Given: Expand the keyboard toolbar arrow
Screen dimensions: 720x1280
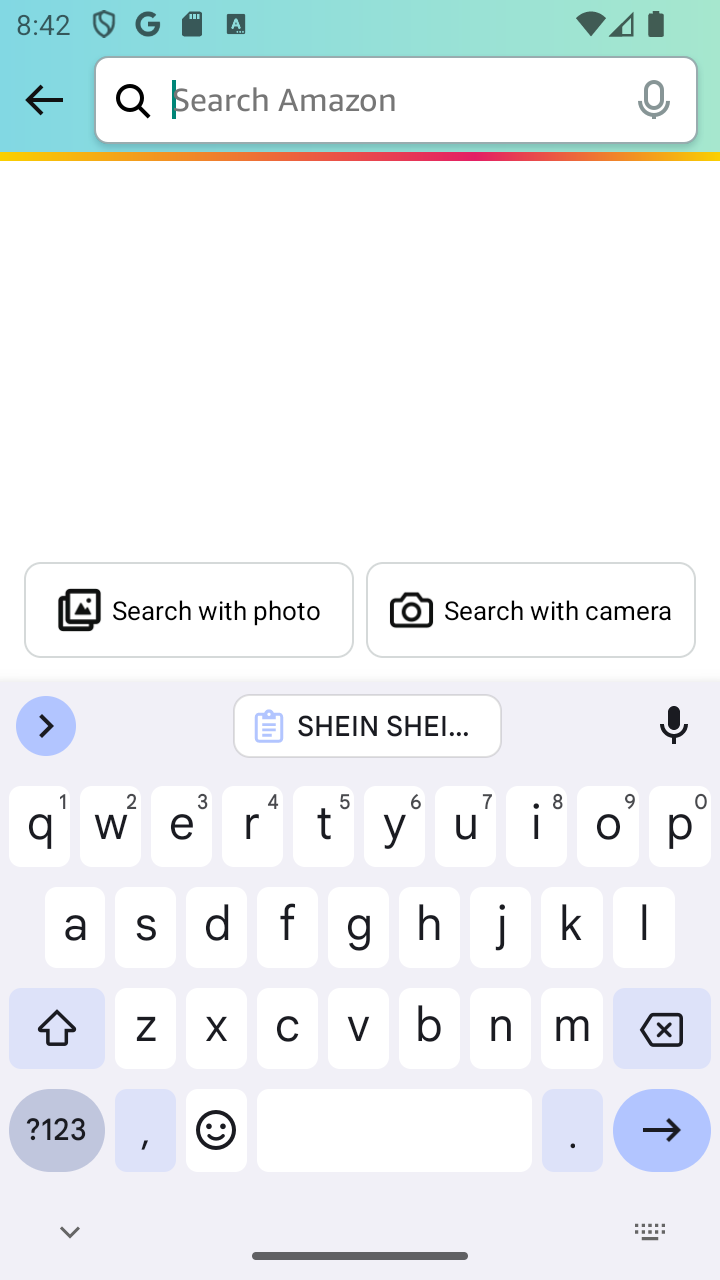Looking at the screenshot, I should 46,726.
